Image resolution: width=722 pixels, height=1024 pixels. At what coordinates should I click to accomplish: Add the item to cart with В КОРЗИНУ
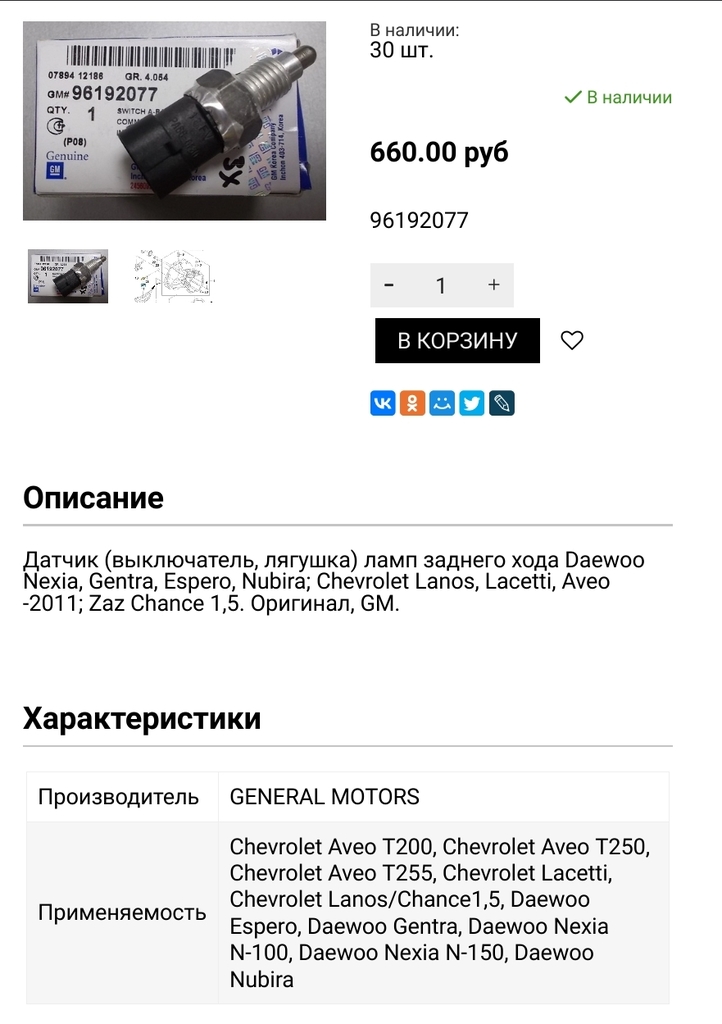[x=457, y=340]
